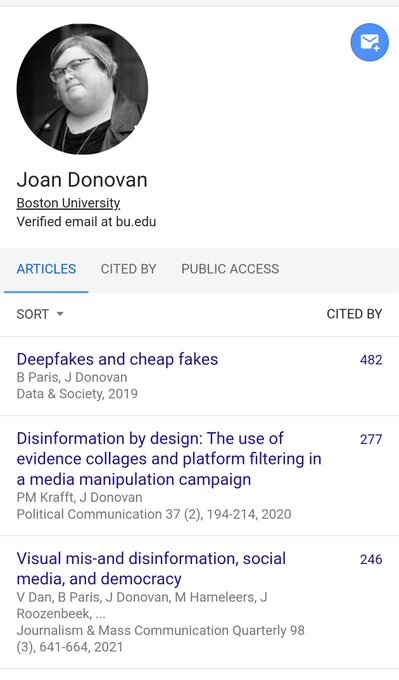Open the Deepfakes and cheap fakes article
399x680 pixels.
coord(117,359)
